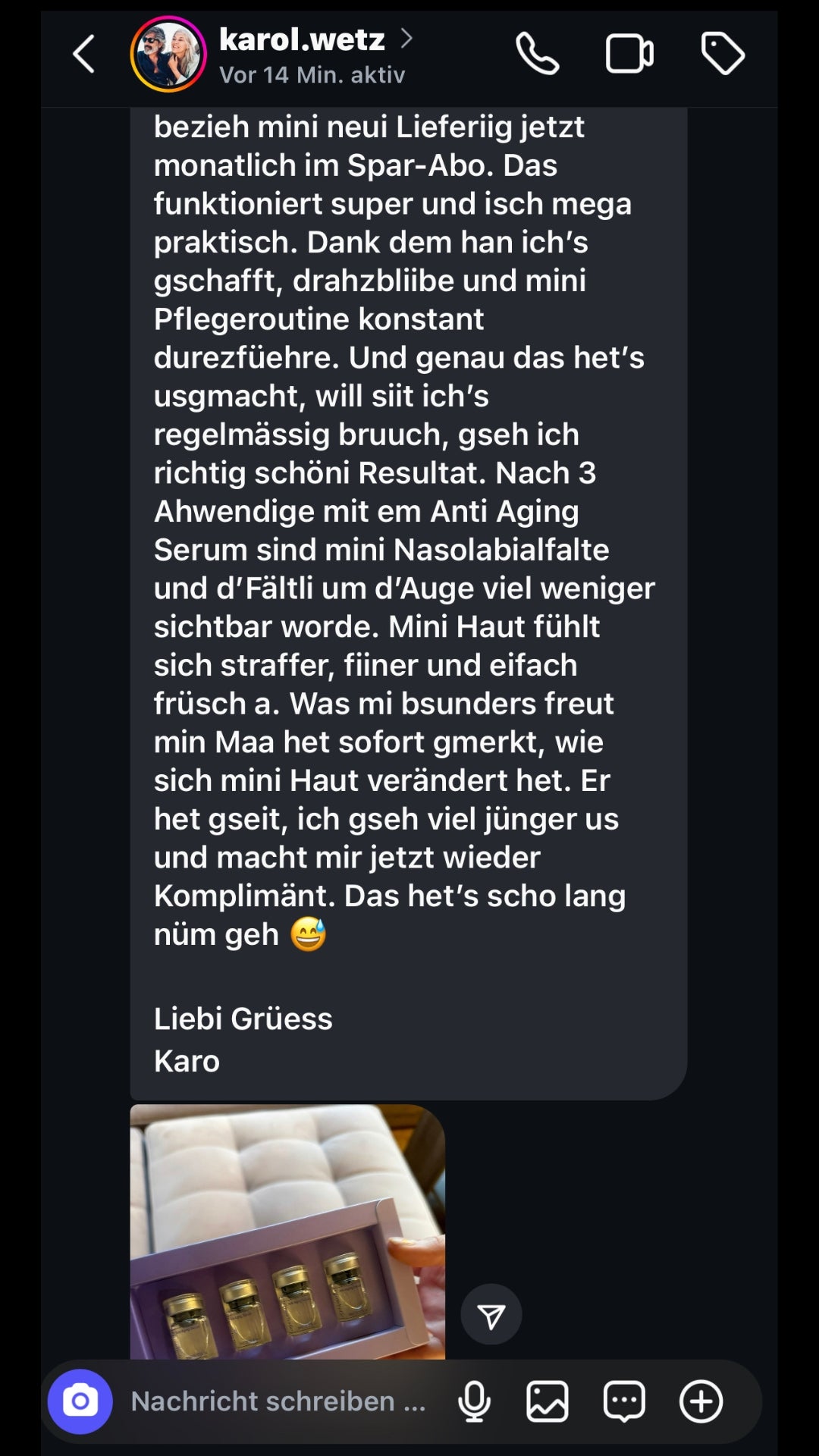
Task: Open saved replies speech bubble icon
Action: click(x=624, y=1401)
